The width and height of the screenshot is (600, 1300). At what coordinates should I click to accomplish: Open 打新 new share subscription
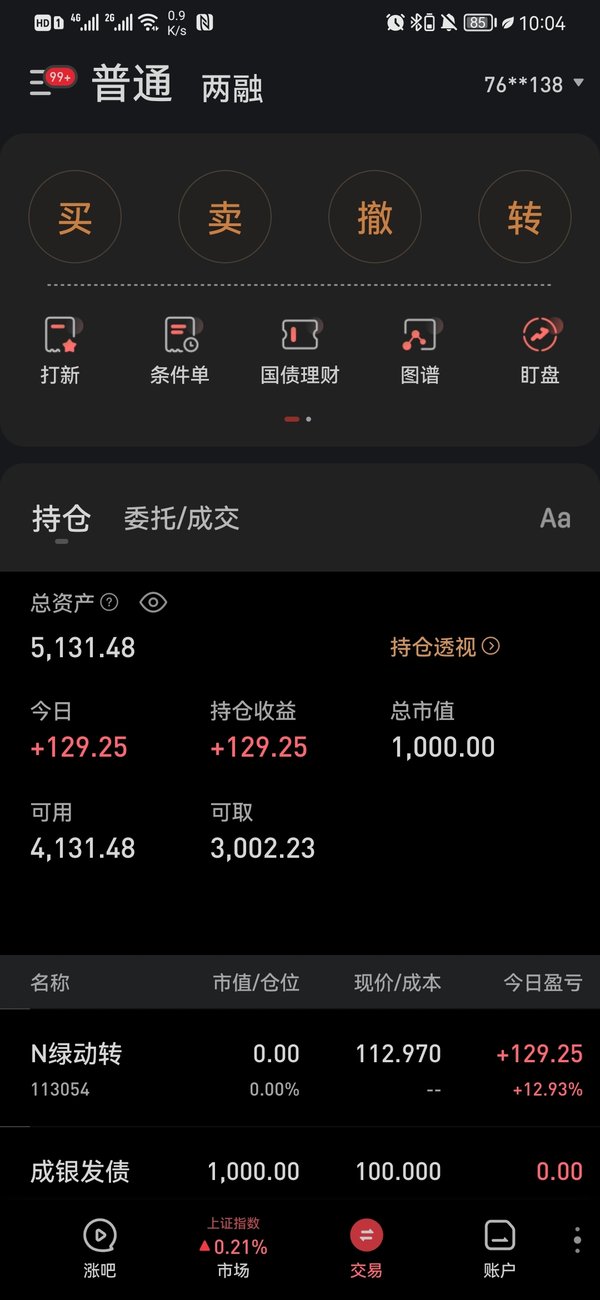(x=60, y=351)
